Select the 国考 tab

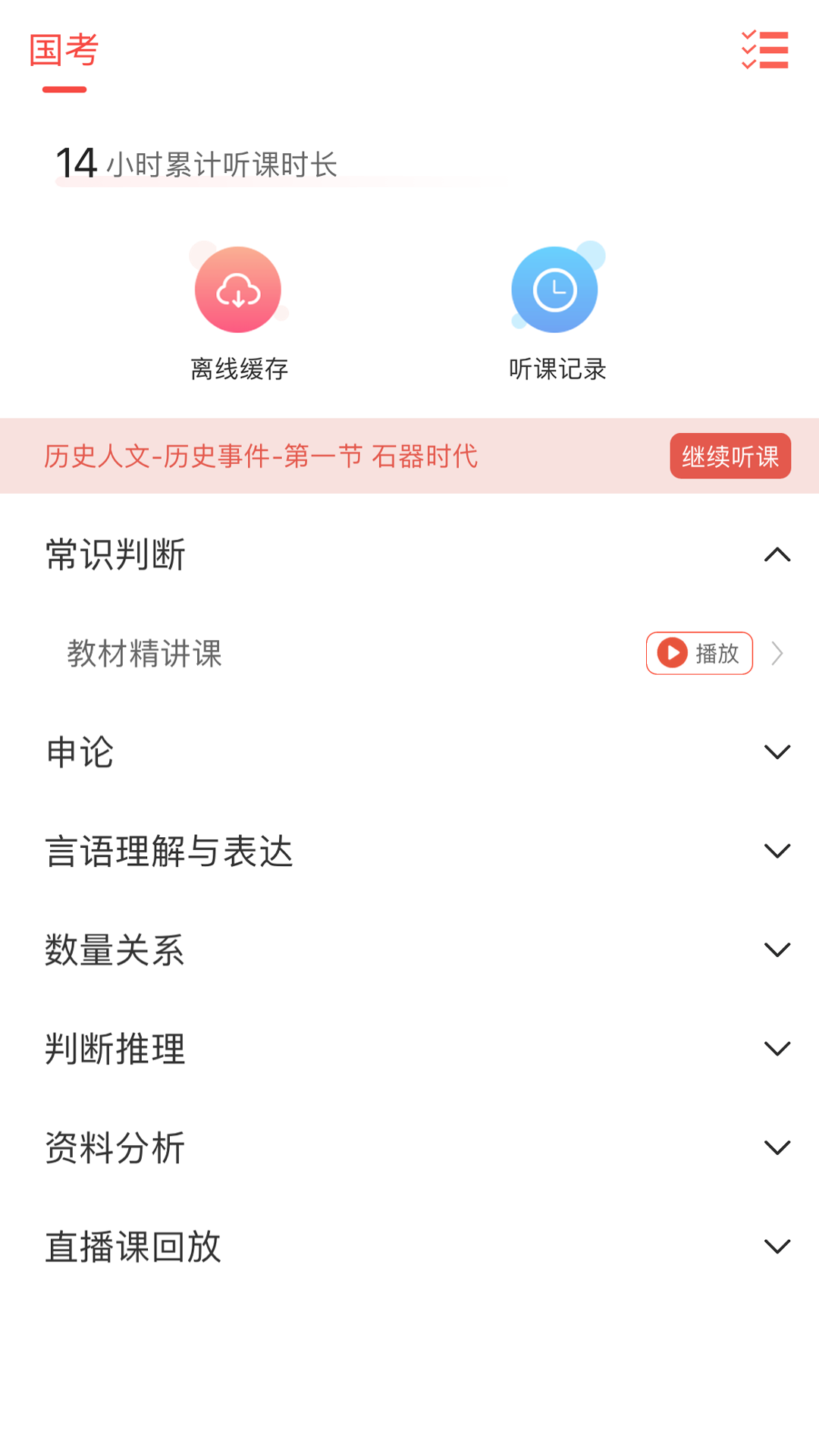[64, 52]
